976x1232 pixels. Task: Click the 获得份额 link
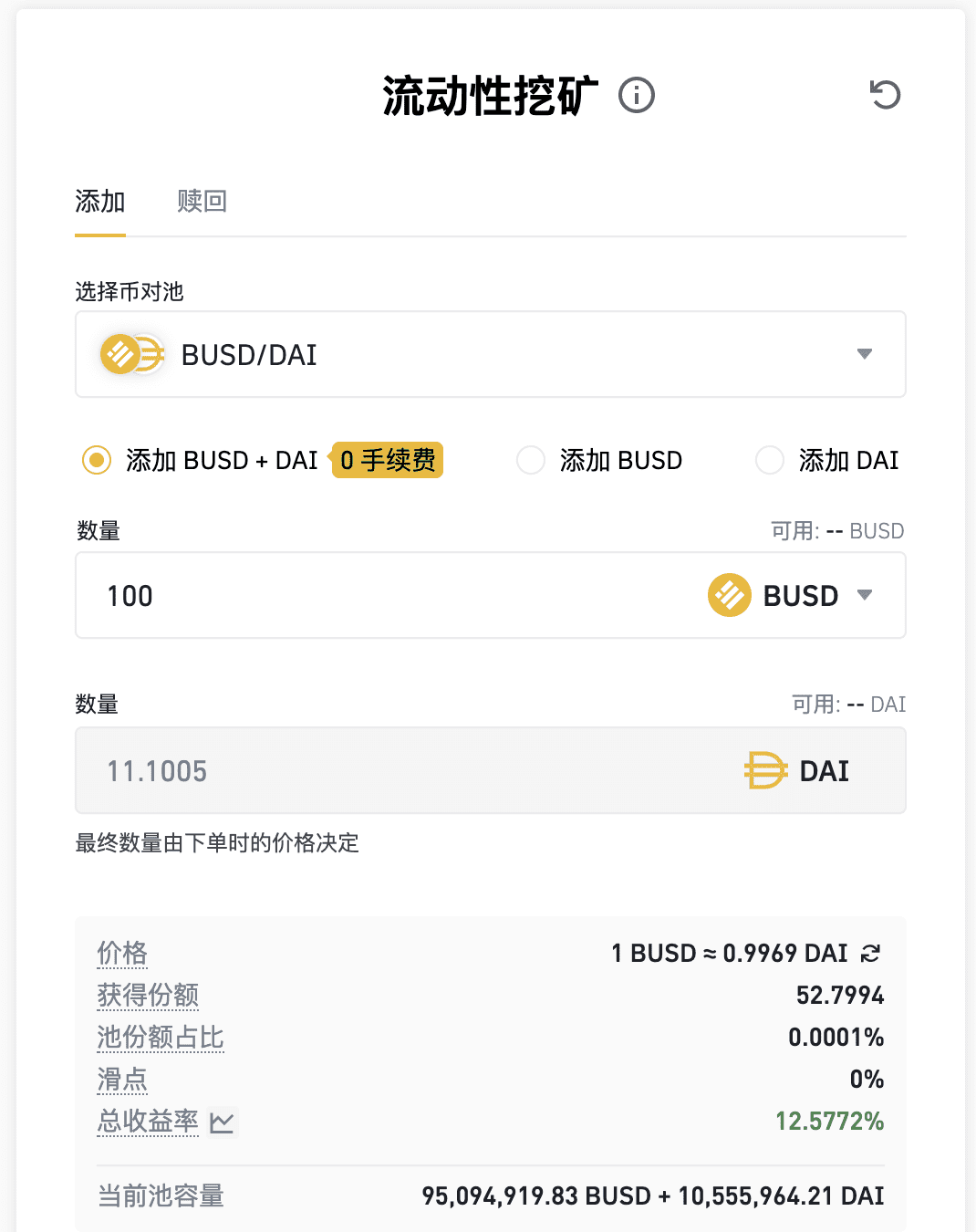[148, 995]
